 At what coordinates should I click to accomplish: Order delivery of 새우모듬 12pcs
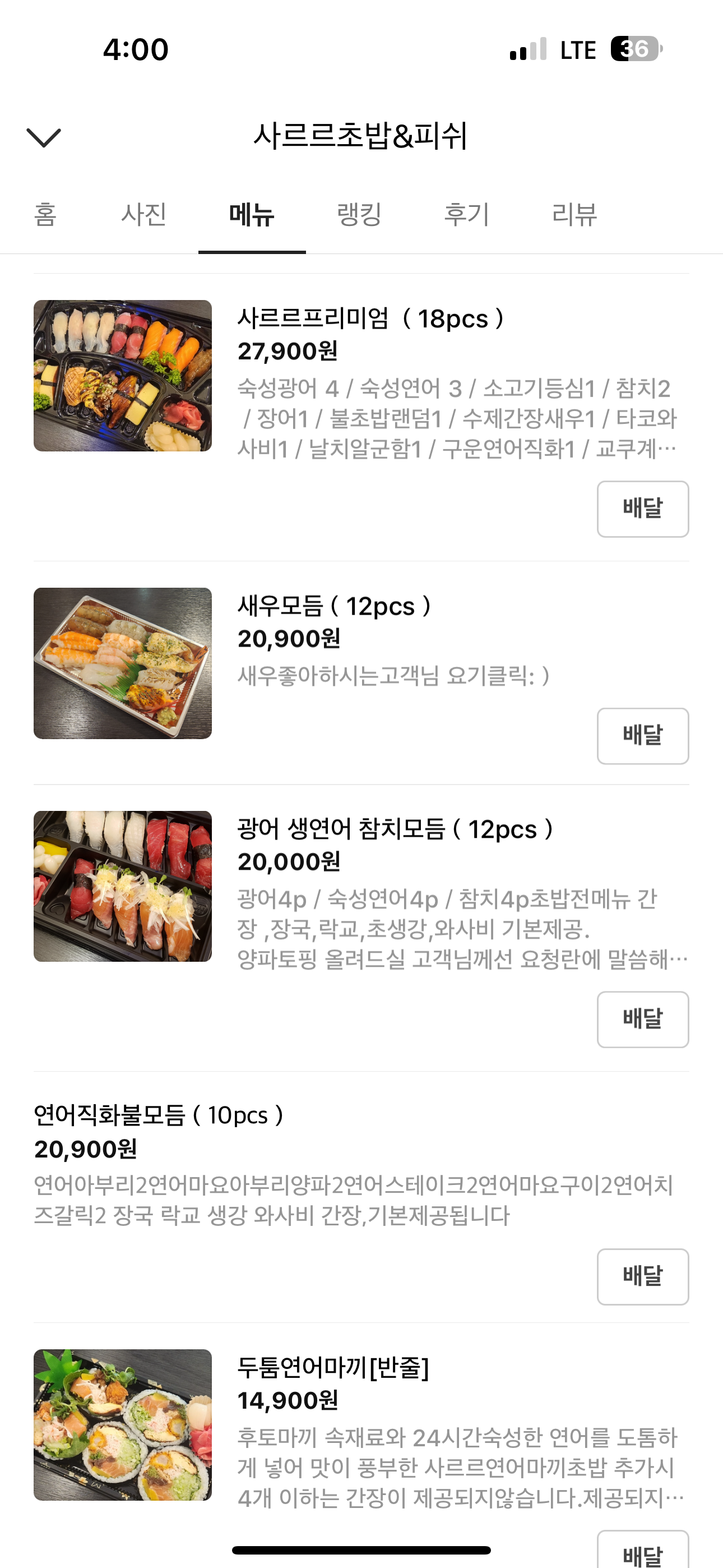(643, 736)
